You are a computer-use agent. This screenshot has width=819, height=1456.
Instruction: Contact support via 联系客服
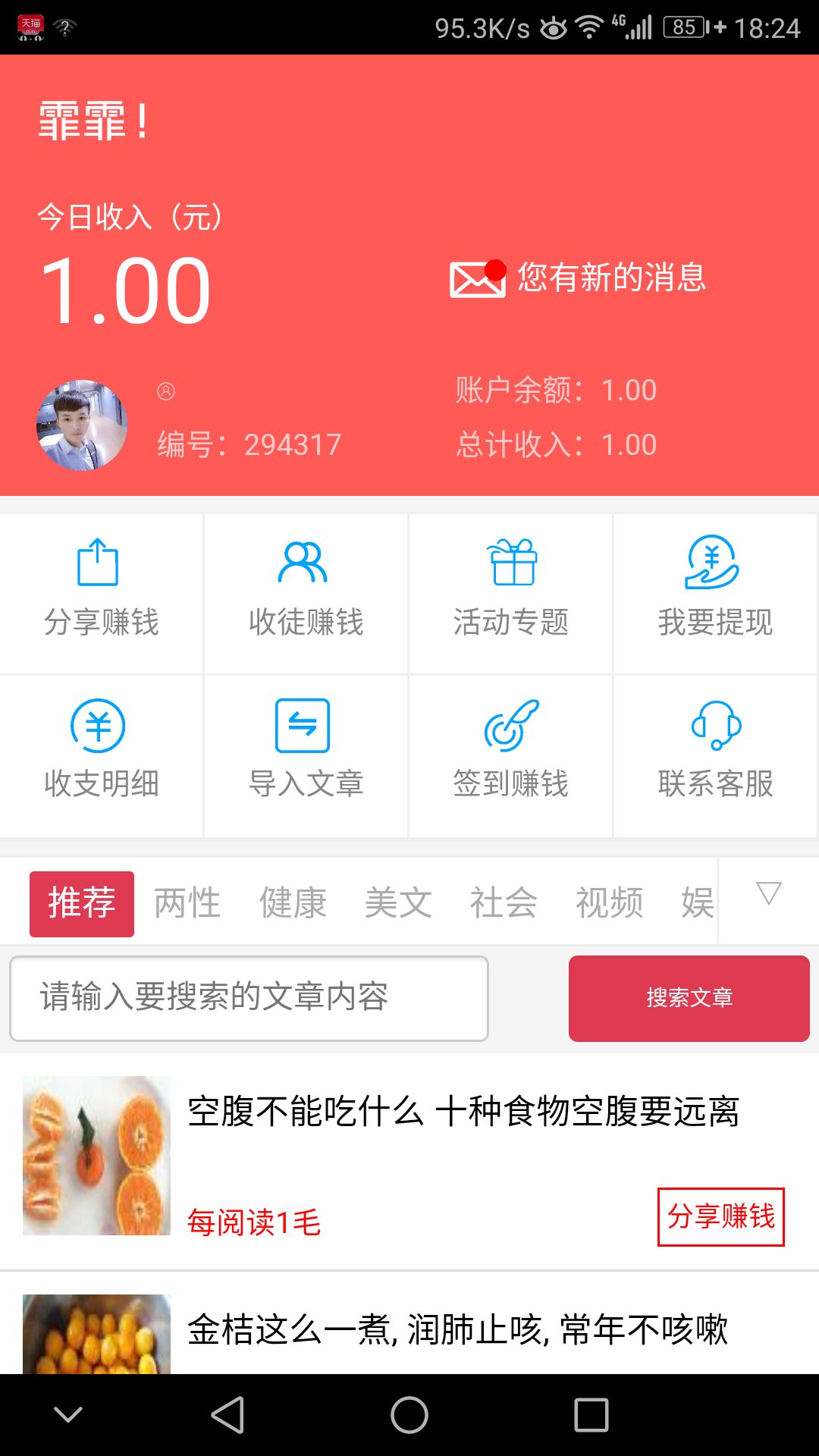click(x=715, y=756)
